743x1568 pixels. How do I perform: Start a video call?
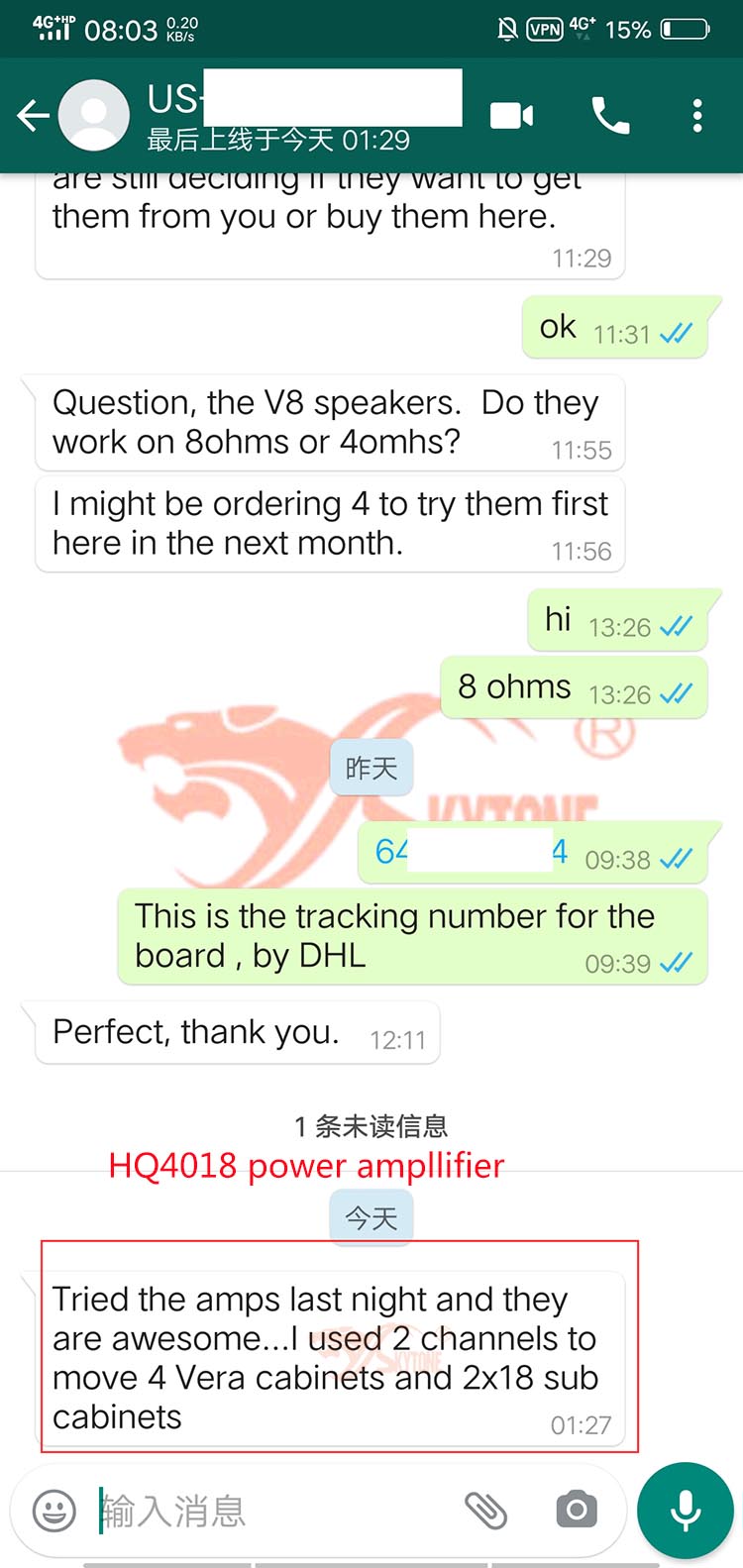coord(511,116)
